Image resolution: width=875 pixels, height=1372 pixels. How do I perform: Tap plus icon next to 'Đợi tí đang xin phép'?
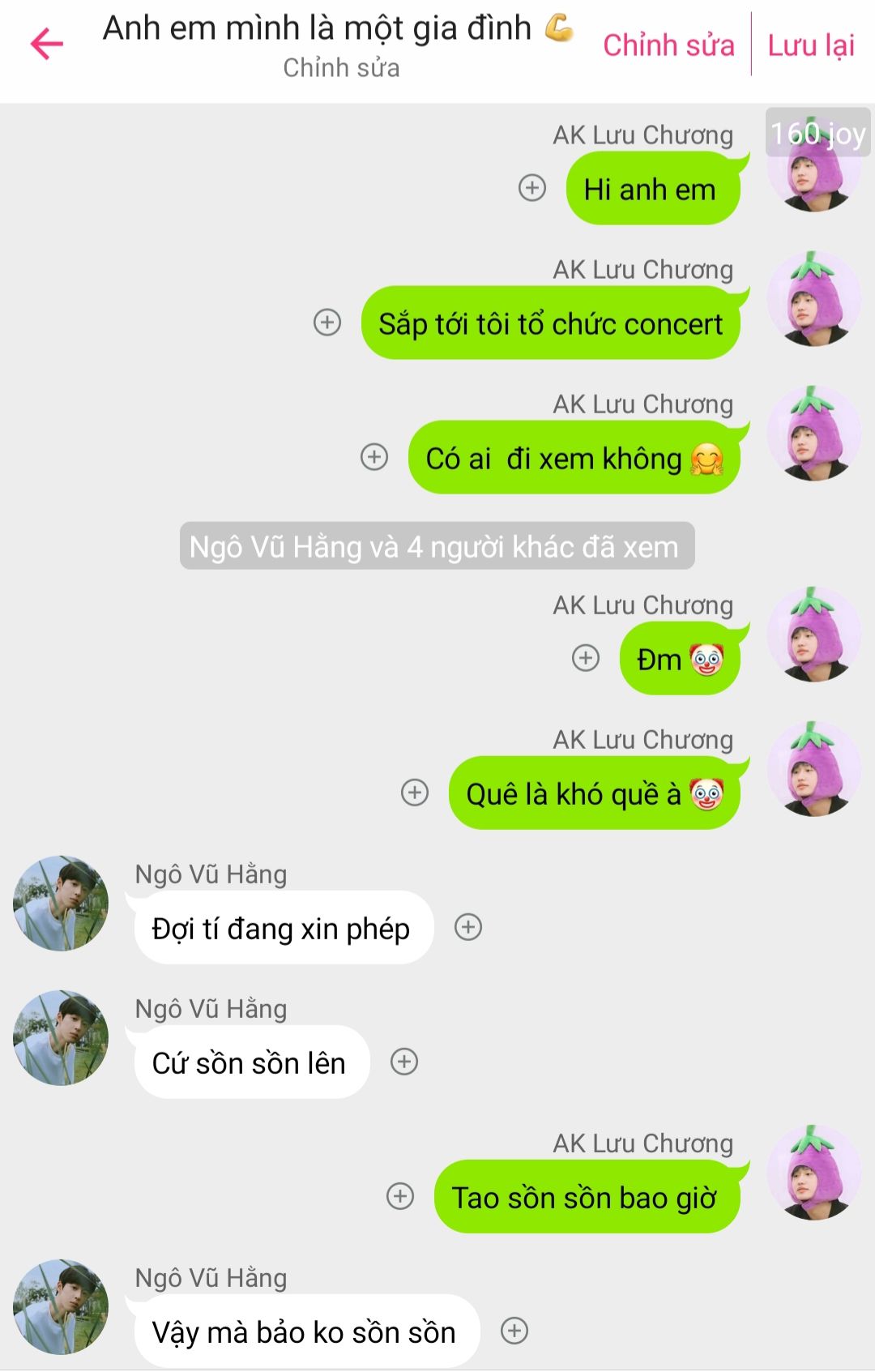tap(468, 927)
